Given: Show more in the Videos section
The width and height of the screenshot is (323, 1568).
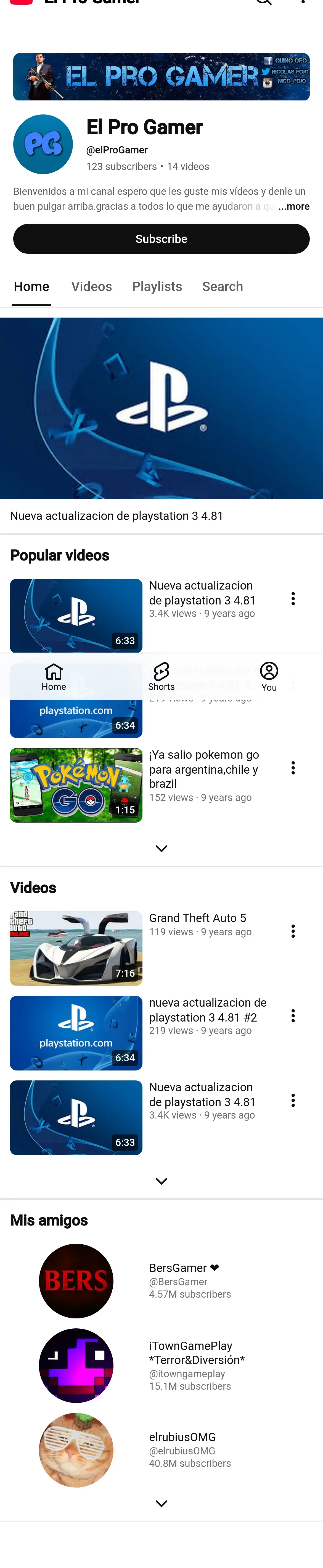Looking at the screenshot, I should [161, 1181].
